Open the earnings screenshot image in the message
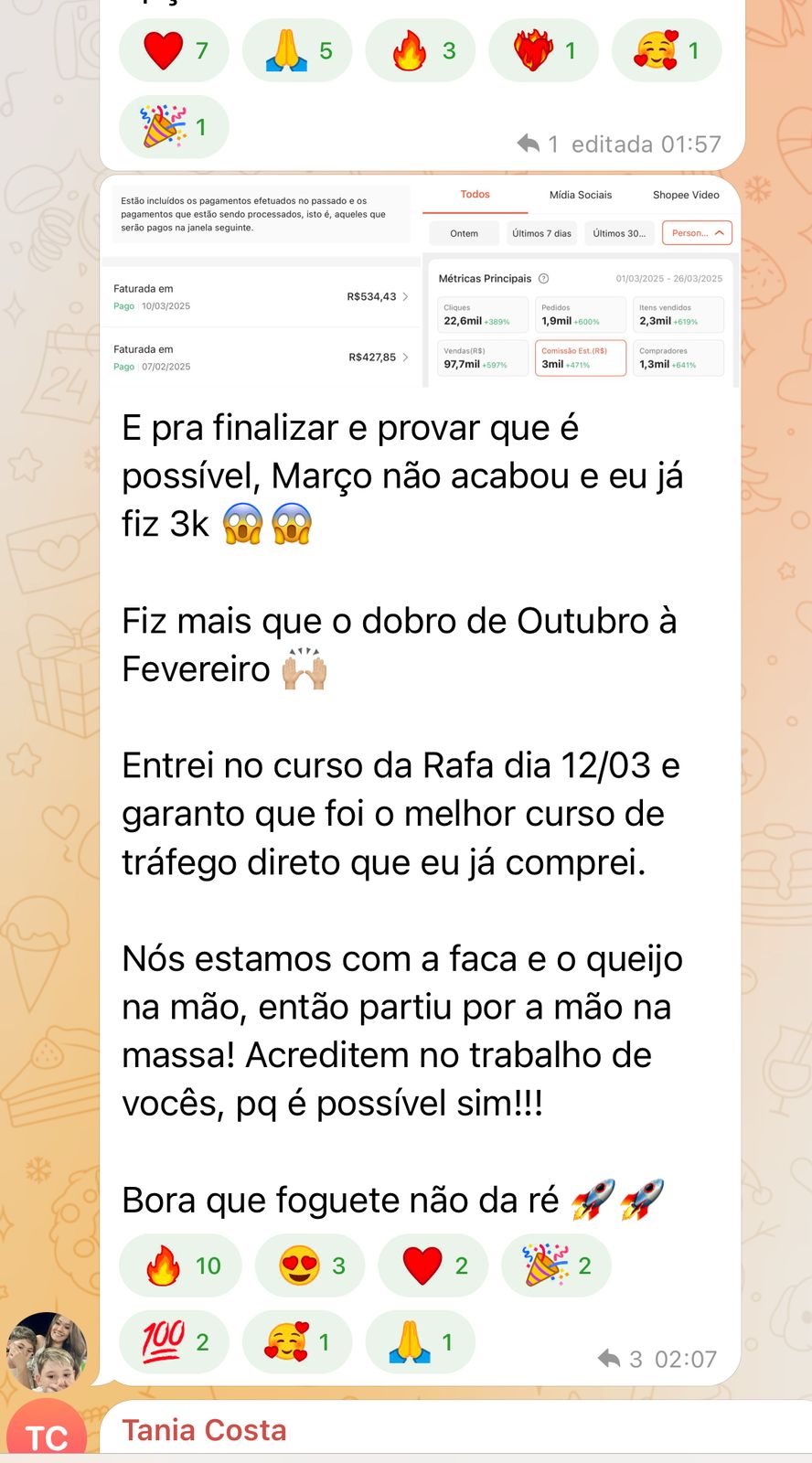Image resolution: width=812 pixels, height=1463 pixels. pos(420,281)
